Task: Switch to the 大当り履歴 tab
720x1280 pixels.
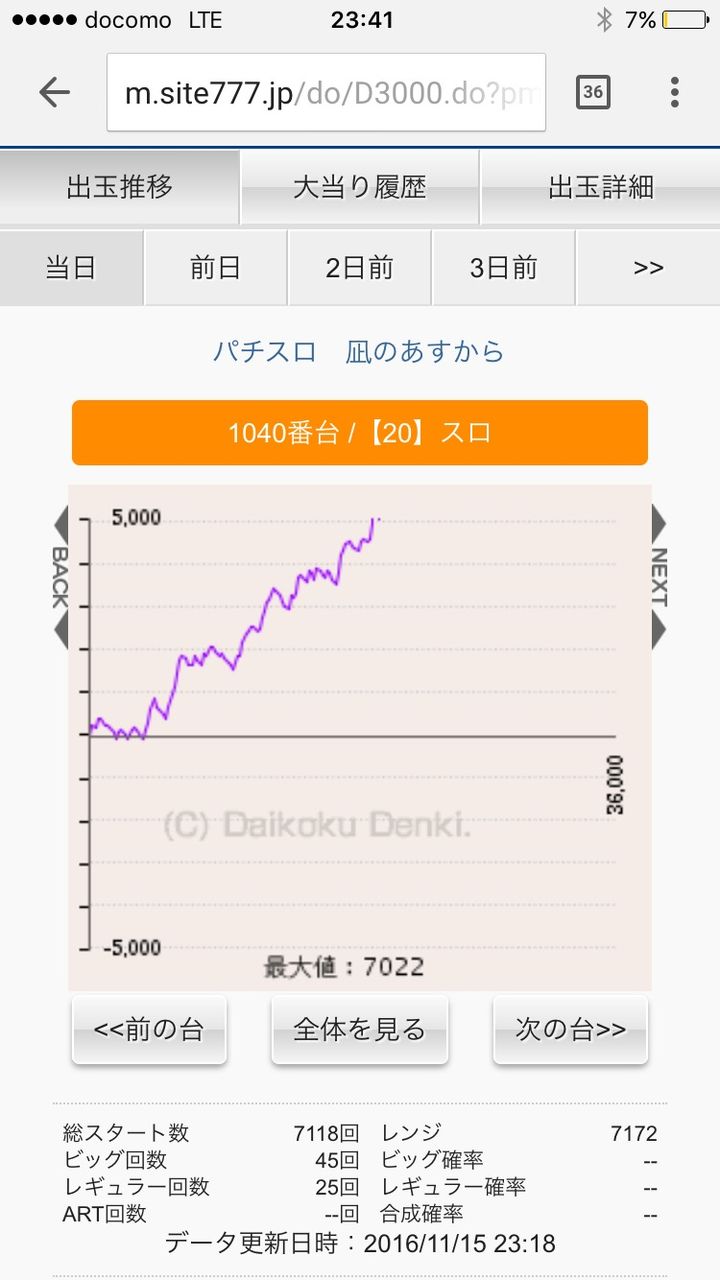Action: [x=360, y=187]
